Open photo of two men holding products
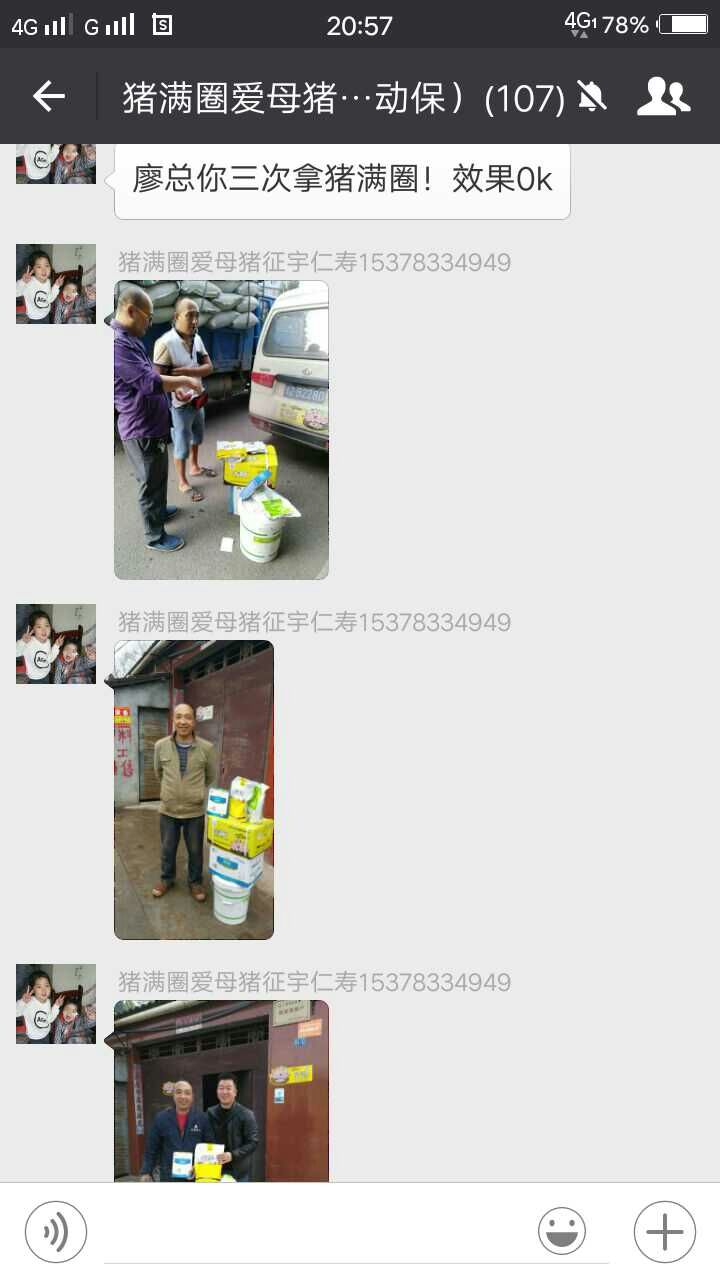The image size is (720, 1280). pyautogui.click(x=221, y=1092)
